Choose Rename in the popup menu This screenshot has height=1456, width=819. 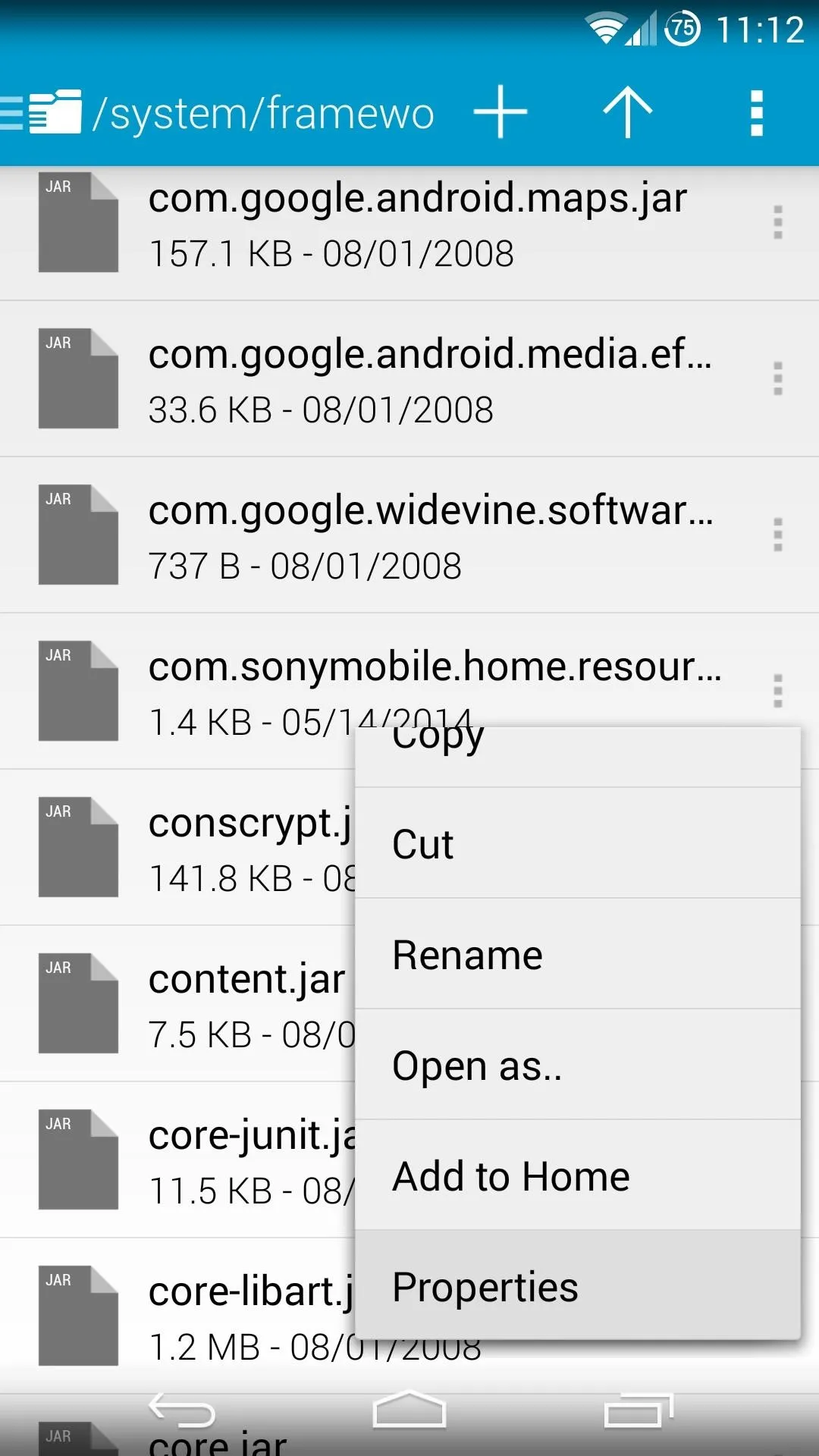[x=578, y=954]
